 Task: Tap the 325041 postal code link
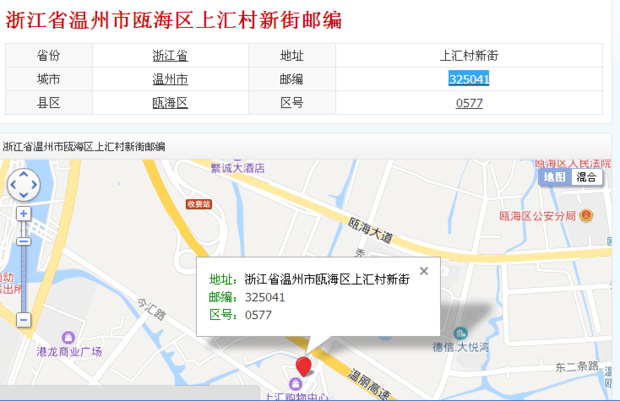(469, 79)
